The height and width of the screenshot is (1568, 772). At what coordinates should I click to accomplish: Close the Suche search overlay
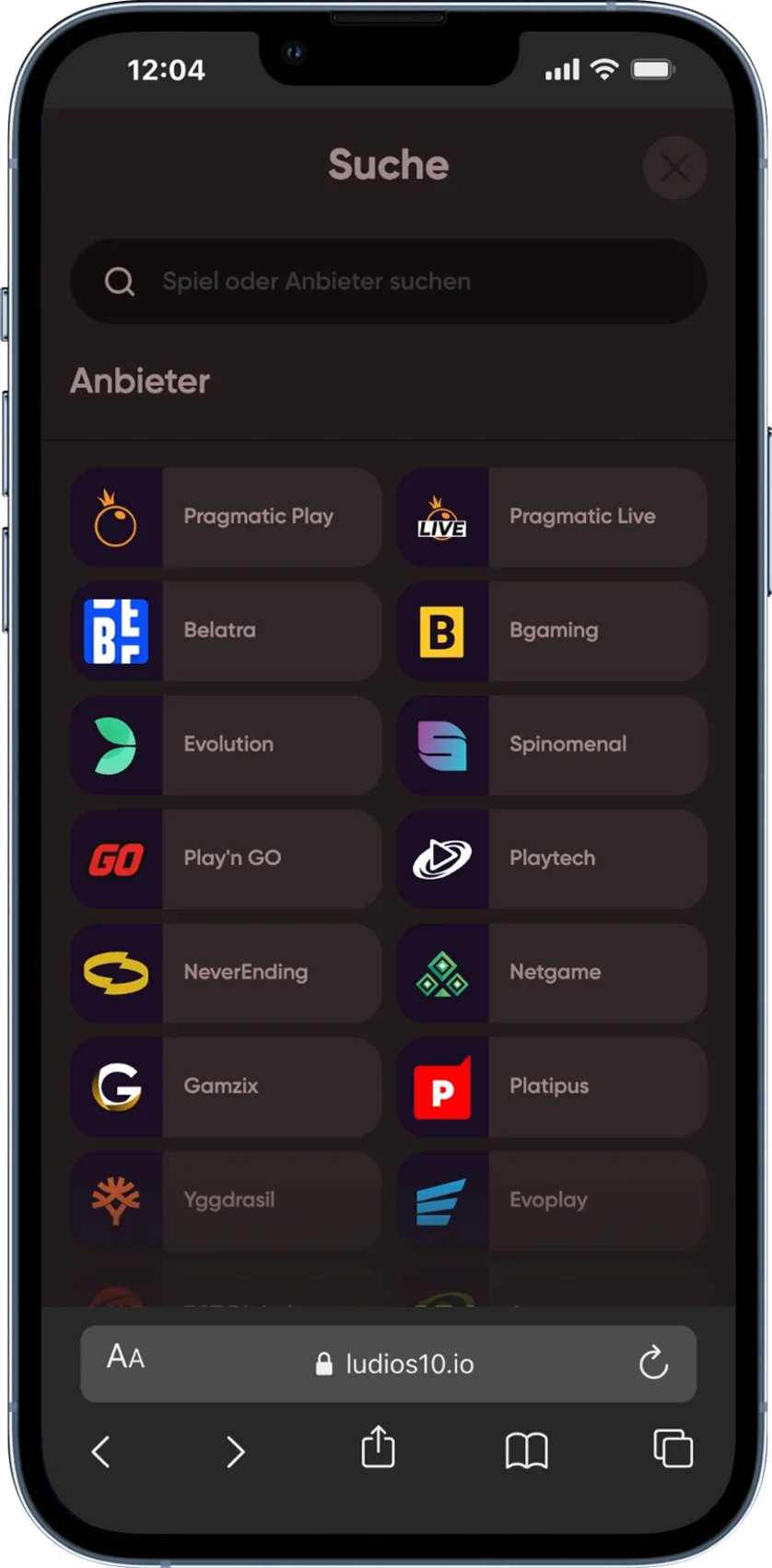(674, 168)
